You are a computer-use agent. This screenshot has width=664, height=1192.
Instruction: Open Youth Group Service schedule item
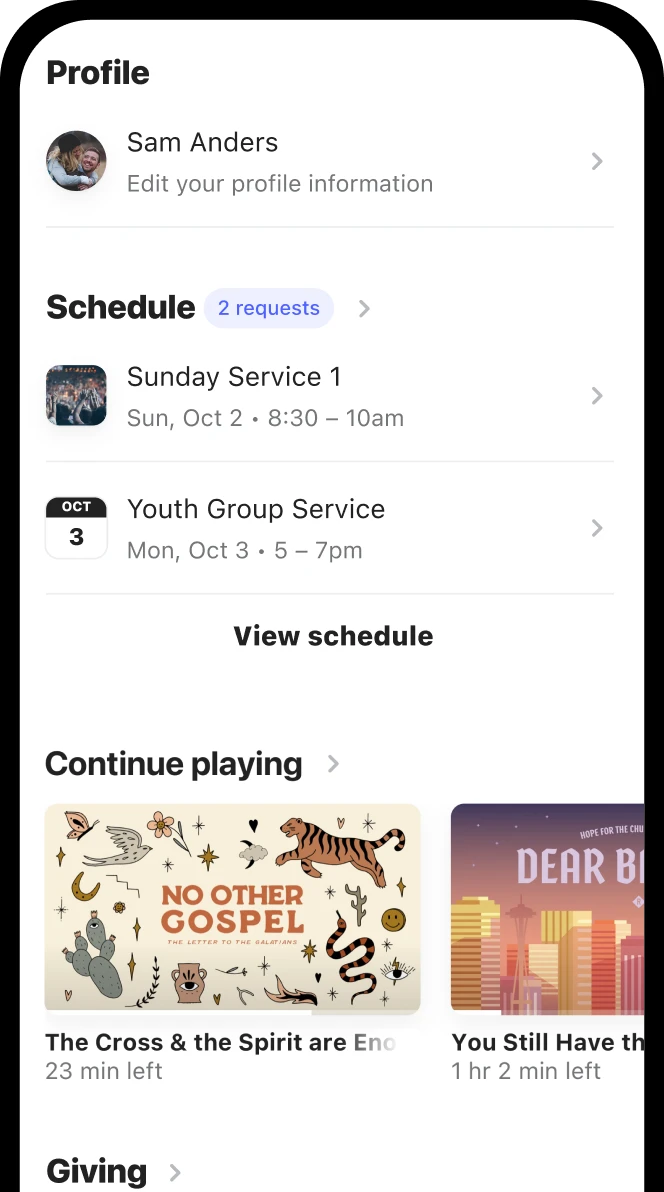coord(330,528)
